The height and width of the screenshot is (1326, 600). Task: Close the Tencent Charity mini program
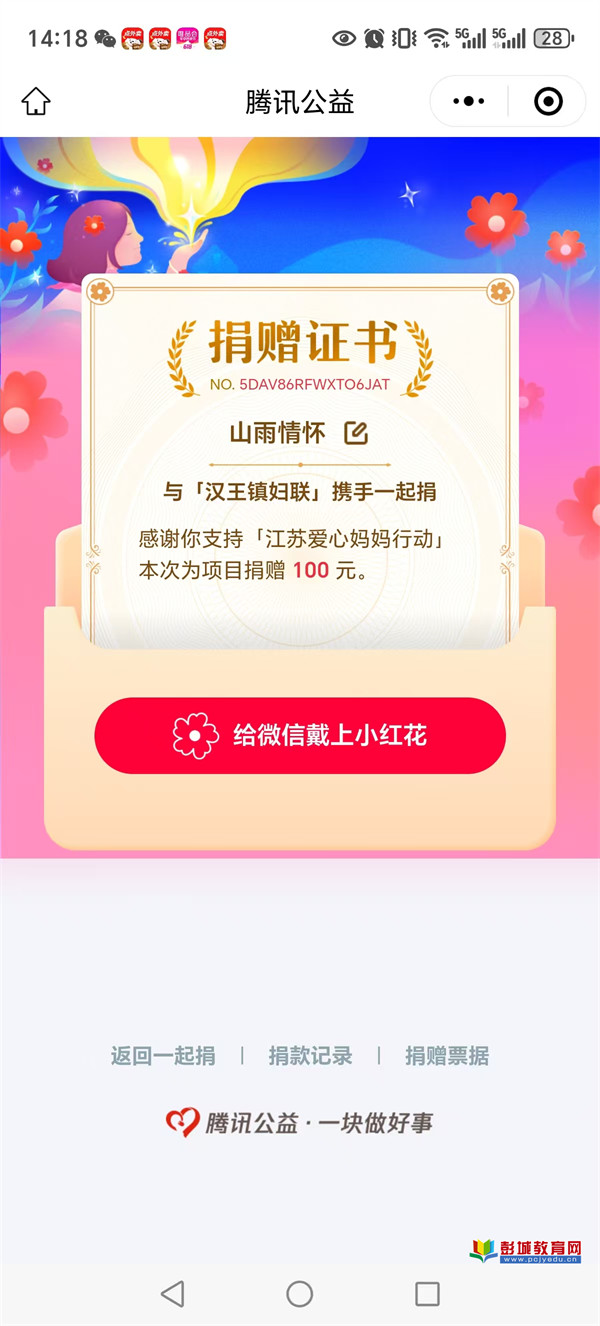tap(548, 101)
